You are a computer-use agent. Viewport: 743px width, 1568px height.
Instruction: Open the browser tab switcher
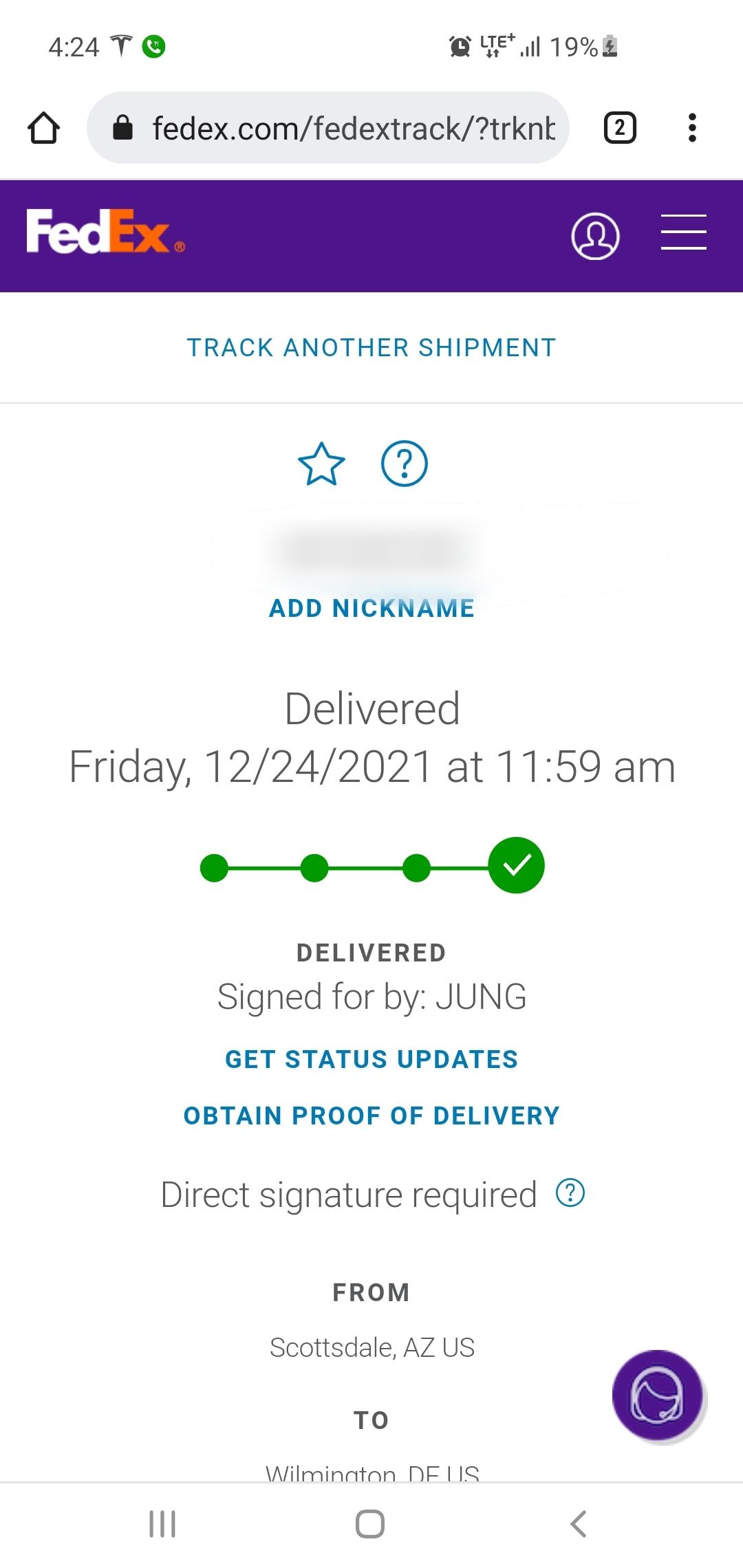coord(619,128)
